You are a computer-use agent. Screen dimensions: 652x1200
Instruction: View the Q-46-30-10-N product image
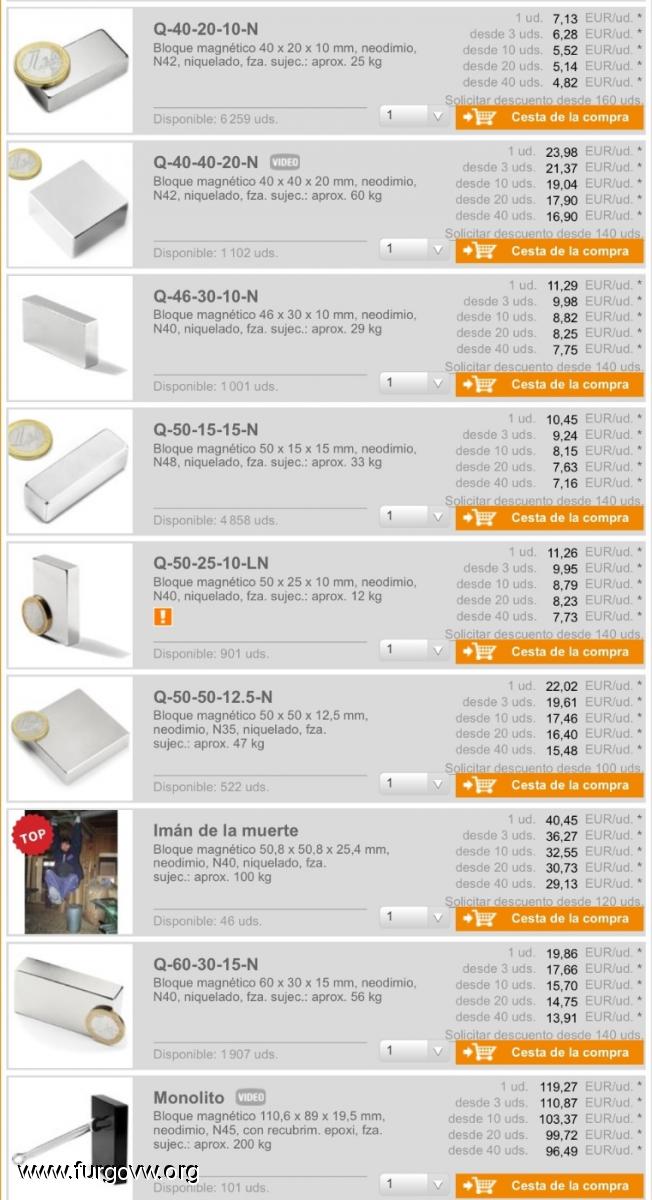(x=69, y=337)
